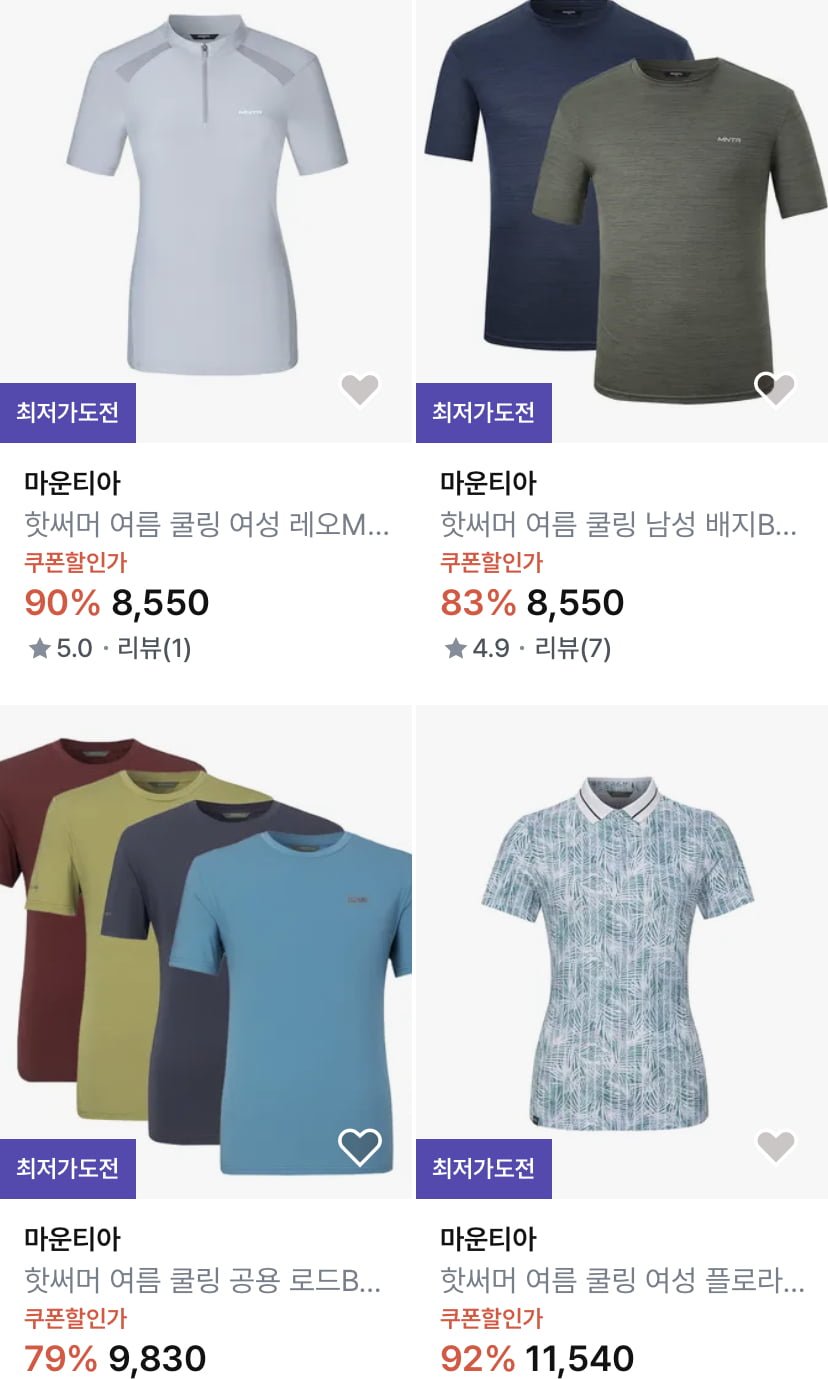Open the women's 레오 cooling zip shirt card

point(206,200)
